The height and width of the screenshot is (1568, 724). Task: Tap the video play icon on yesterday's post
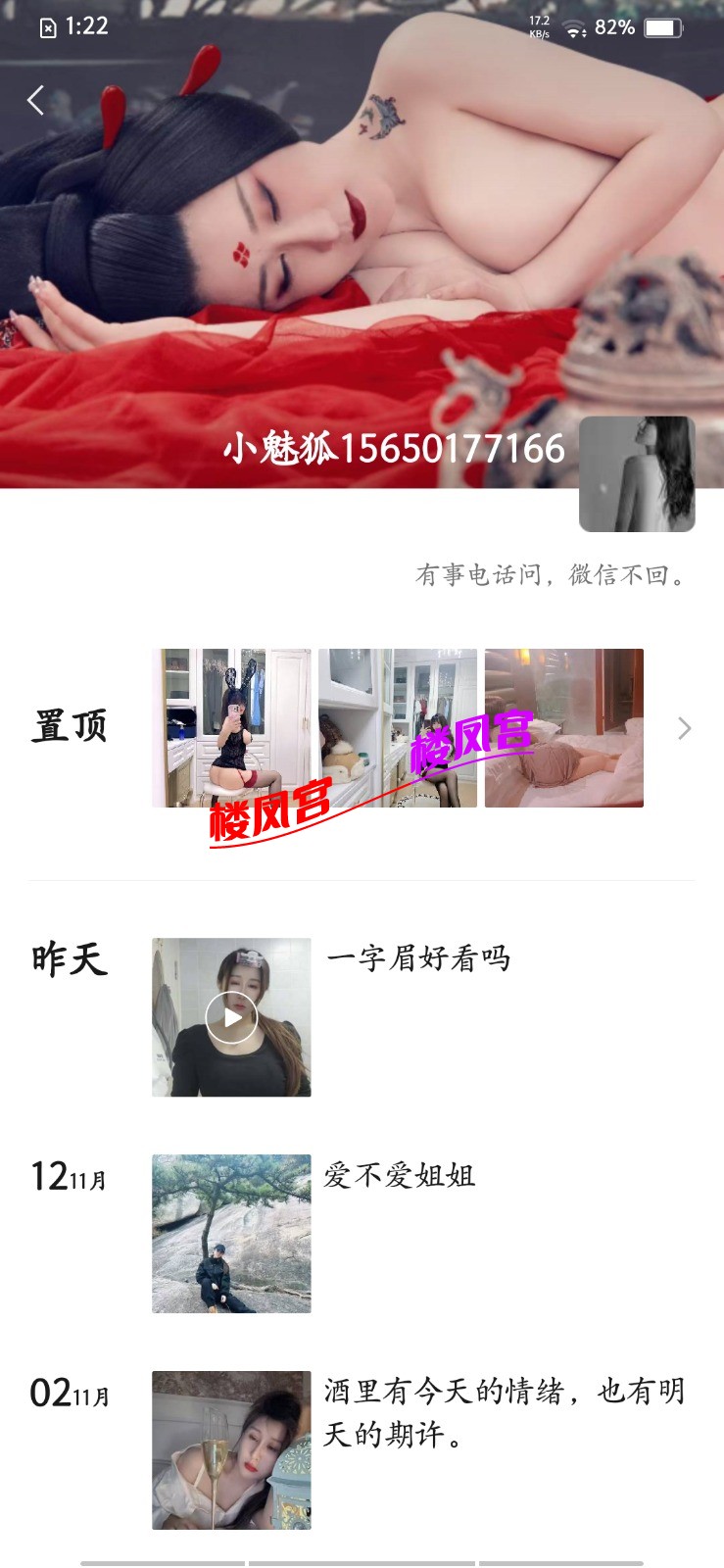click(x=231, y=1016)
